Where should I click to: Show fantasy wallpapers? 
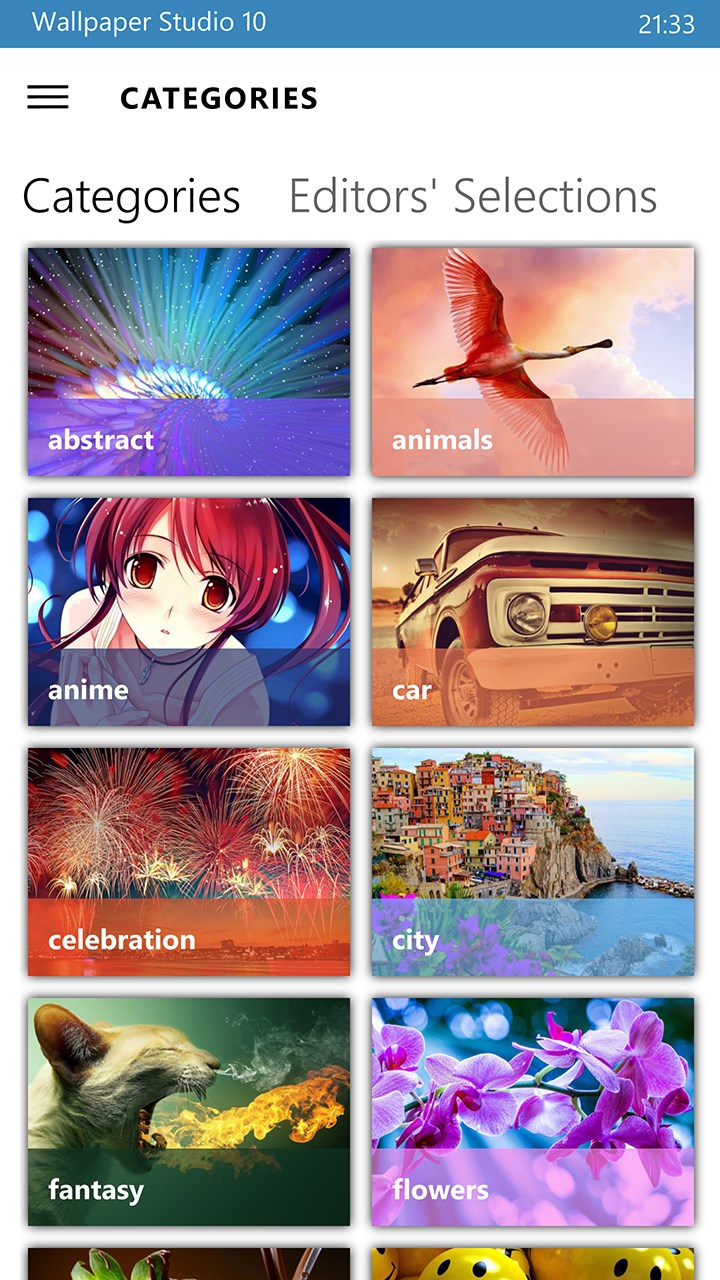point(189,1111)
